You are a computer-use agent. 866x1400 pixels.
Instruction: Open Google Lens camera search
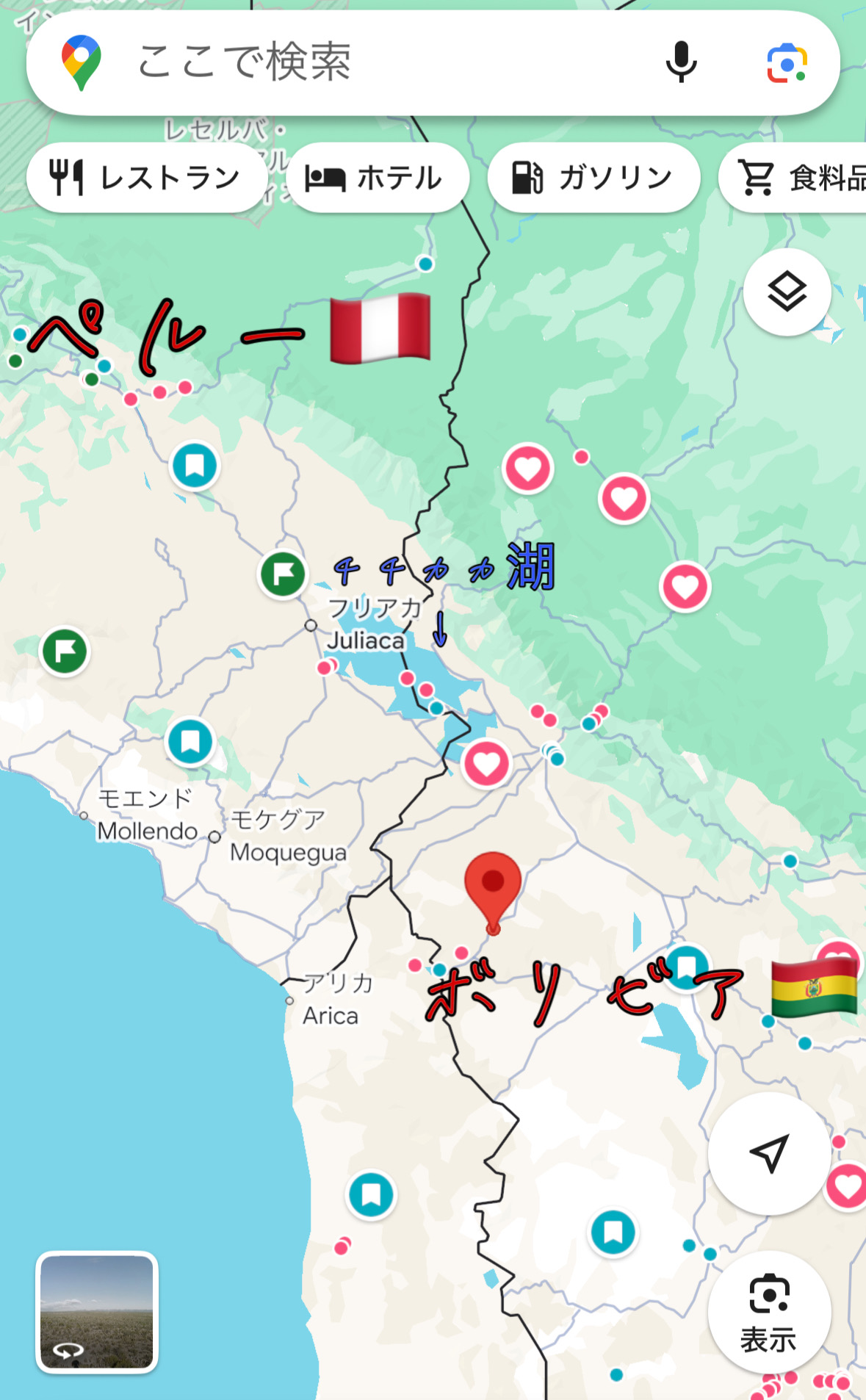click(787, 63)
